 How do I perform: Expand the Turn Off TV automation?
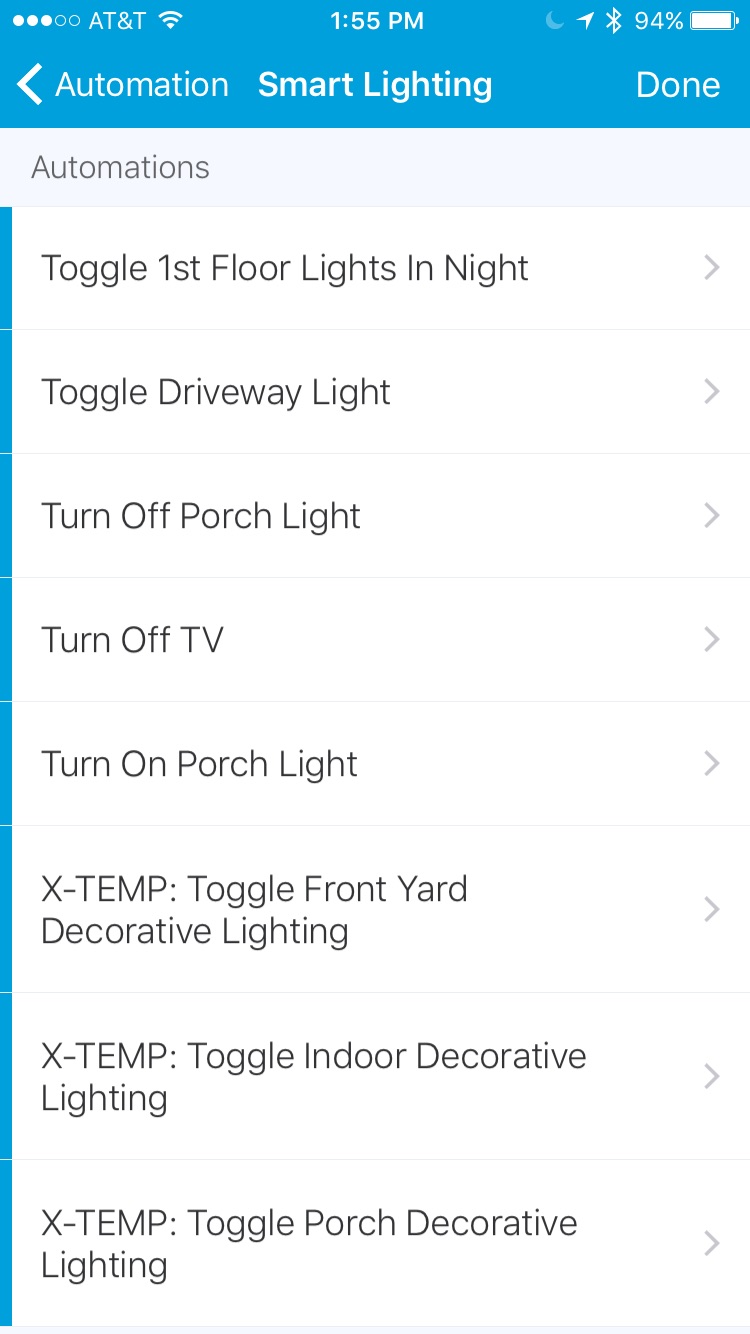pyautogui.click(x=375, y=639)
